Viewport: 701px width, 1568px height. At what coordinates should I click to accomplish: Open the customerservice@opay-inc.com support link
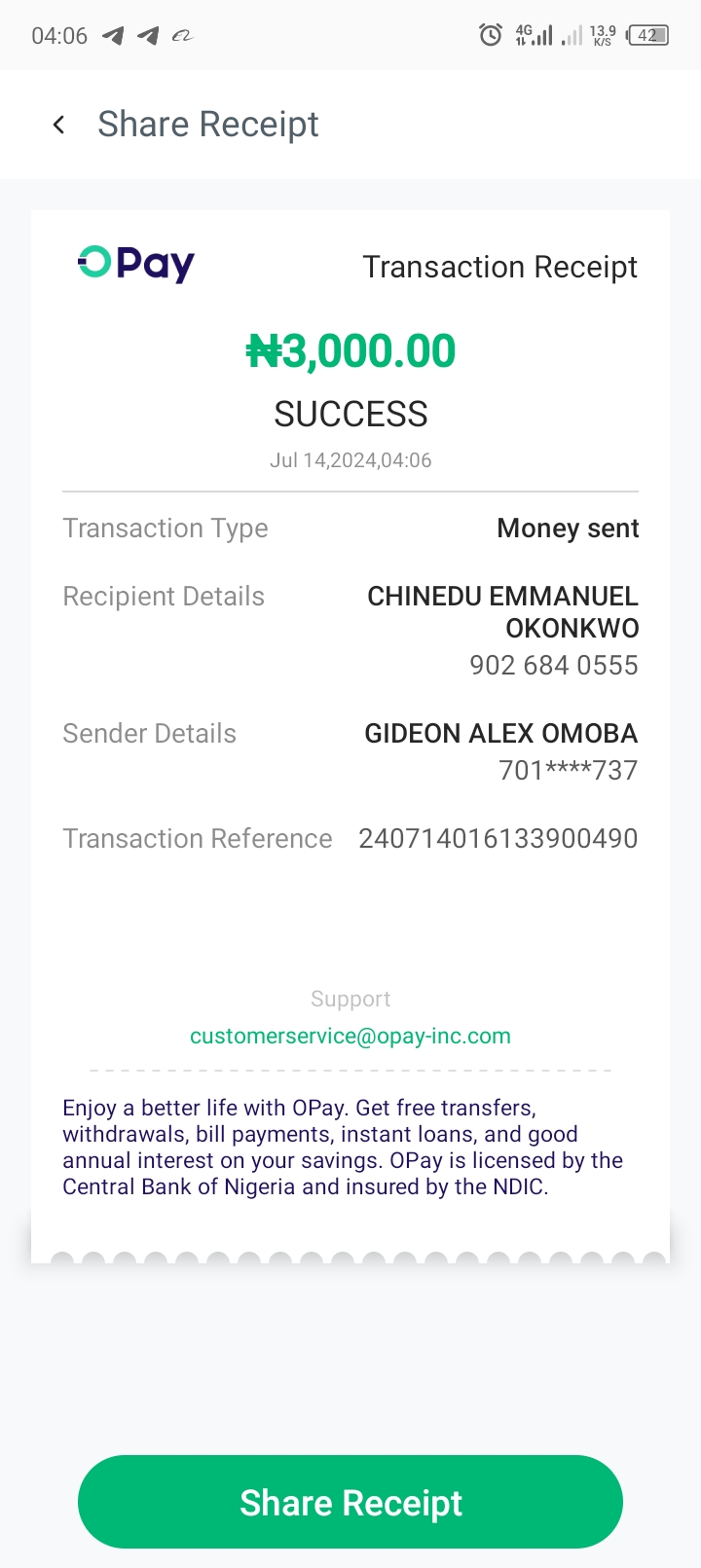click(350, 1036)
